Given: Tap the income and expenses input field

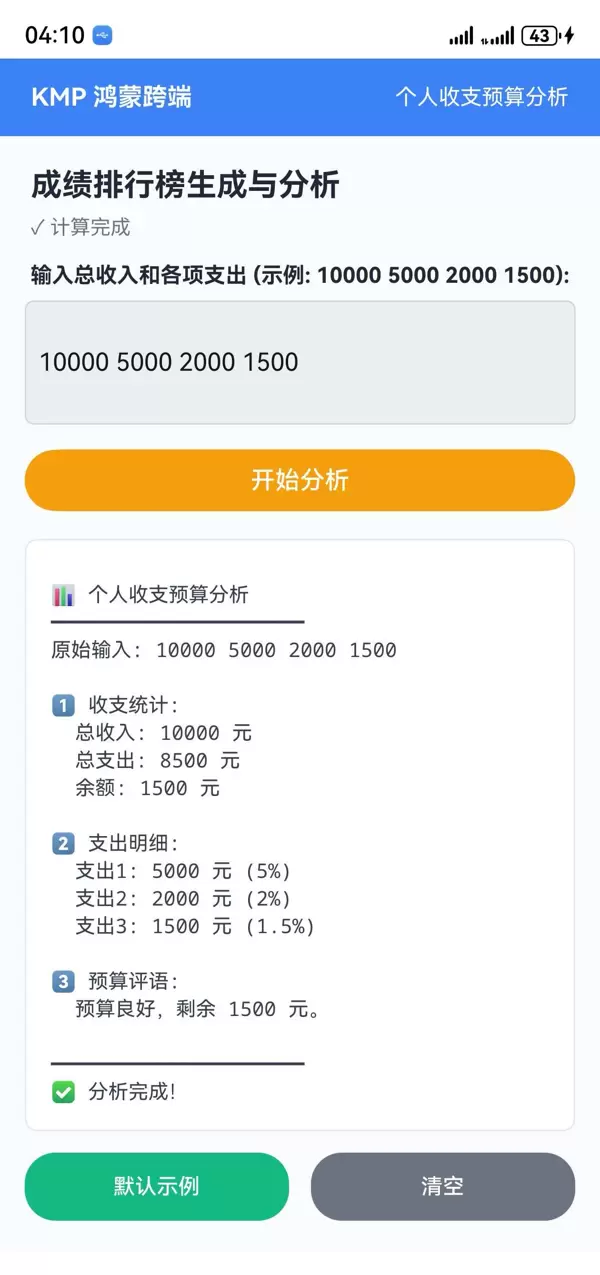Looking at the screenshot, I should 299,362.
